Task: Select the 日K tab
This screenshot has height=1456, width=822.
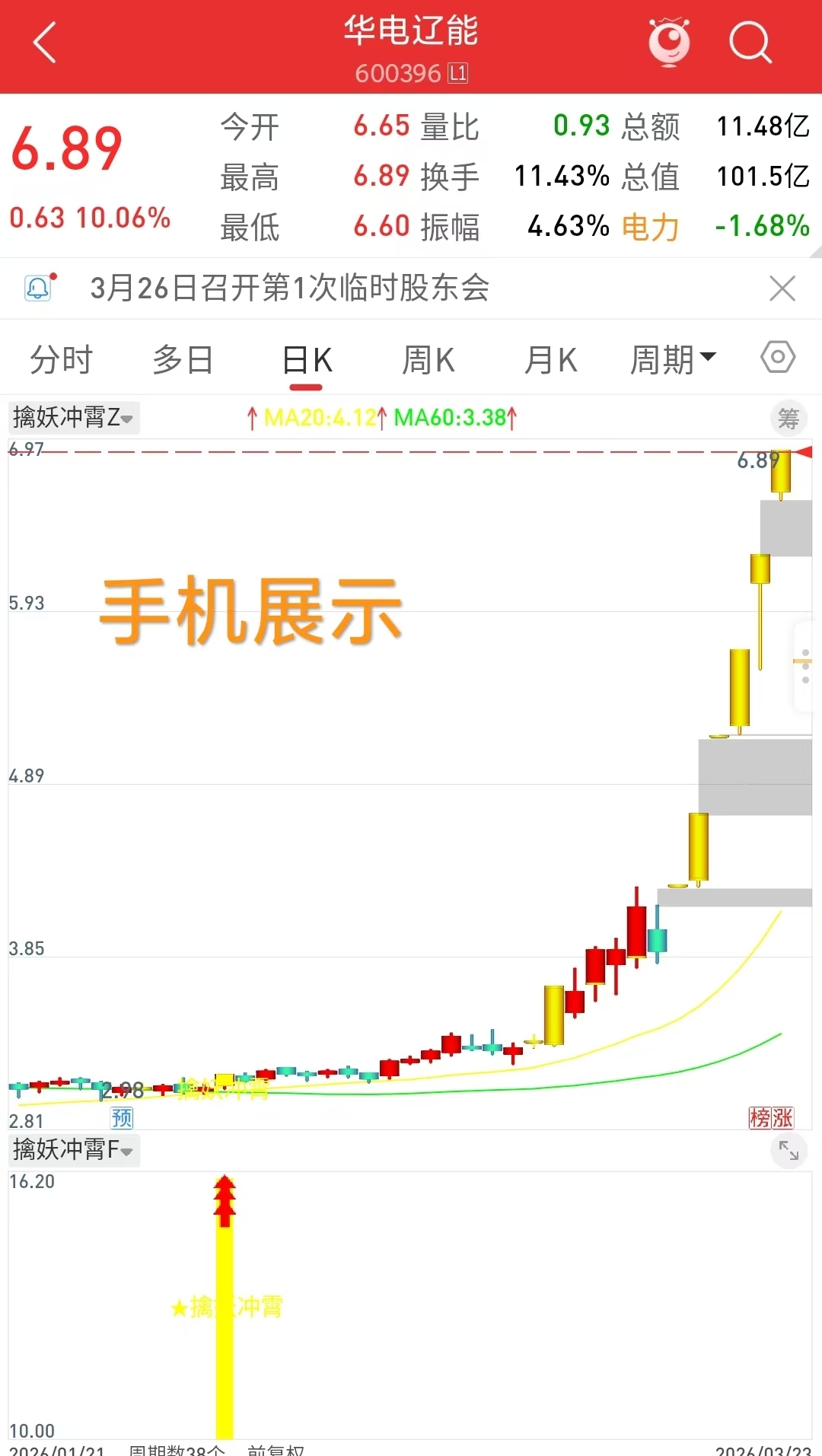Action: [307, 360]
